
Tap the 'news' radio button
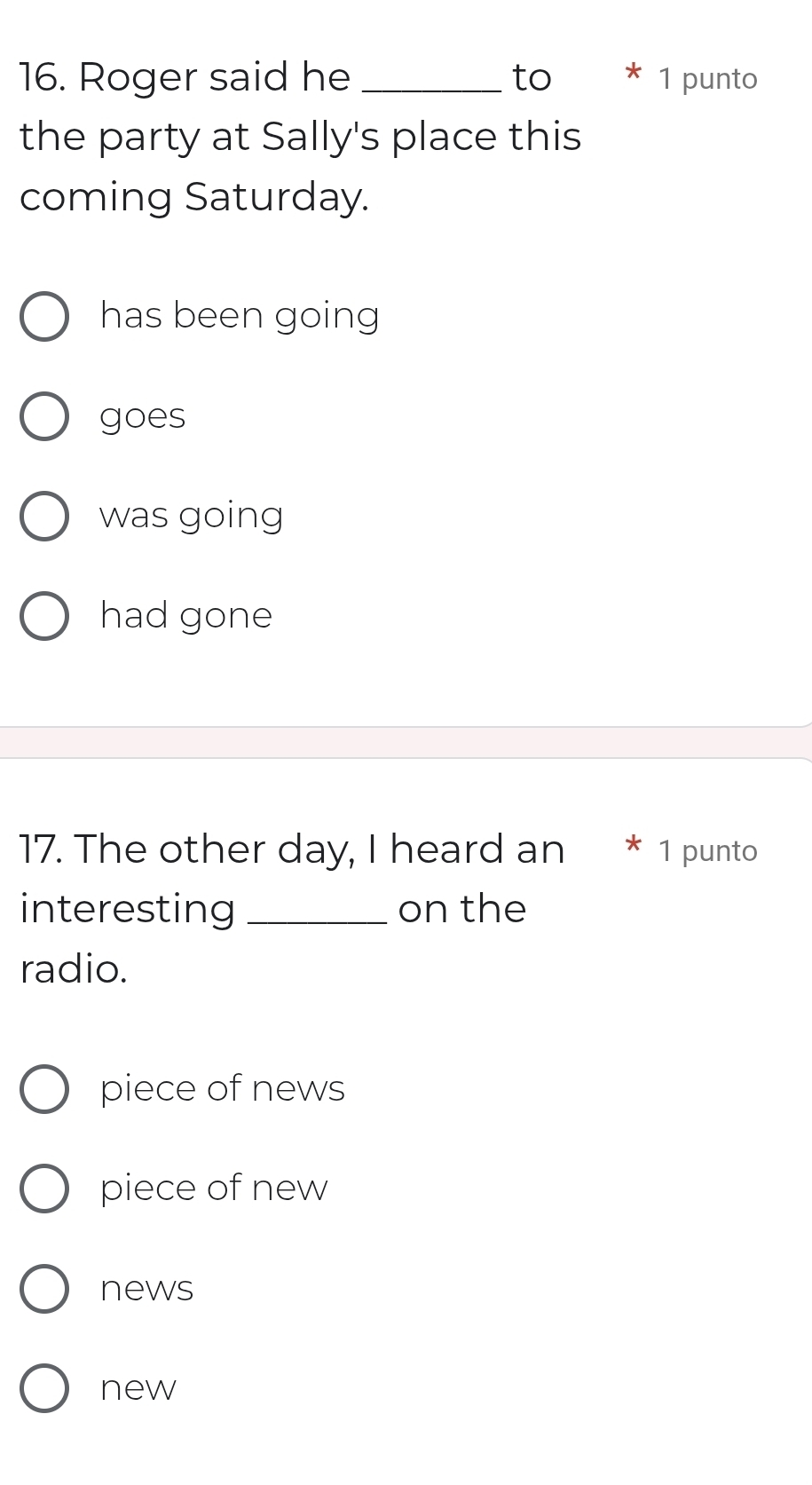(x=44, y=1289)
